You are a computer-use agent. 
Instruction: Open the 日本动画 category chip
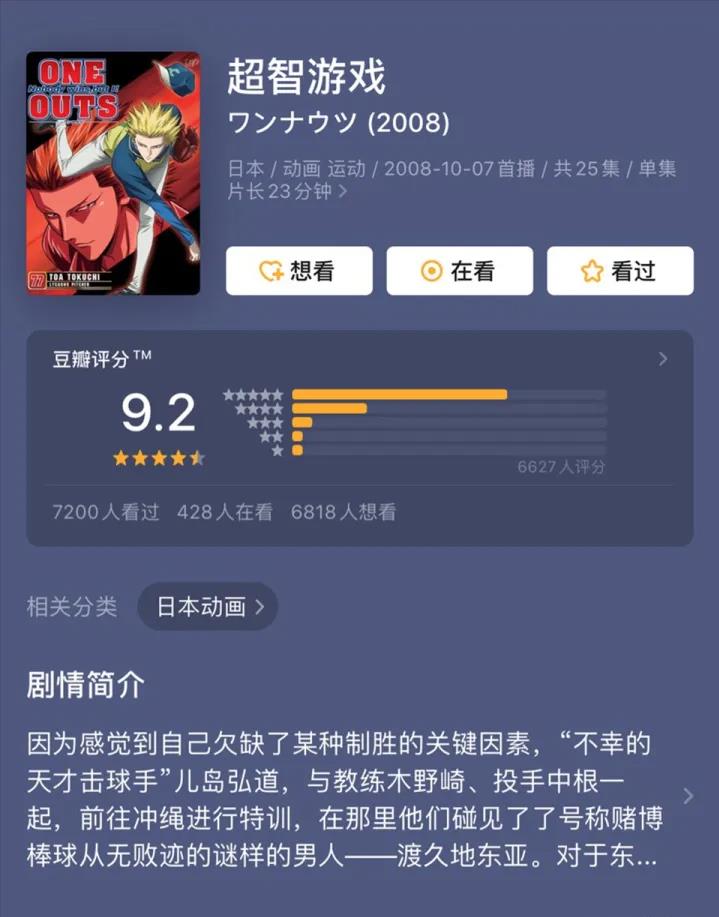(x=207, y=606)
